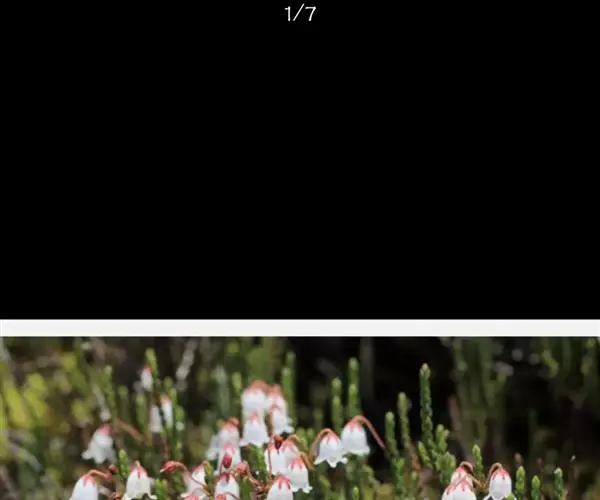Tap the flower photo in the viewer
Screen dimensions: 600x500
(300, 418)
